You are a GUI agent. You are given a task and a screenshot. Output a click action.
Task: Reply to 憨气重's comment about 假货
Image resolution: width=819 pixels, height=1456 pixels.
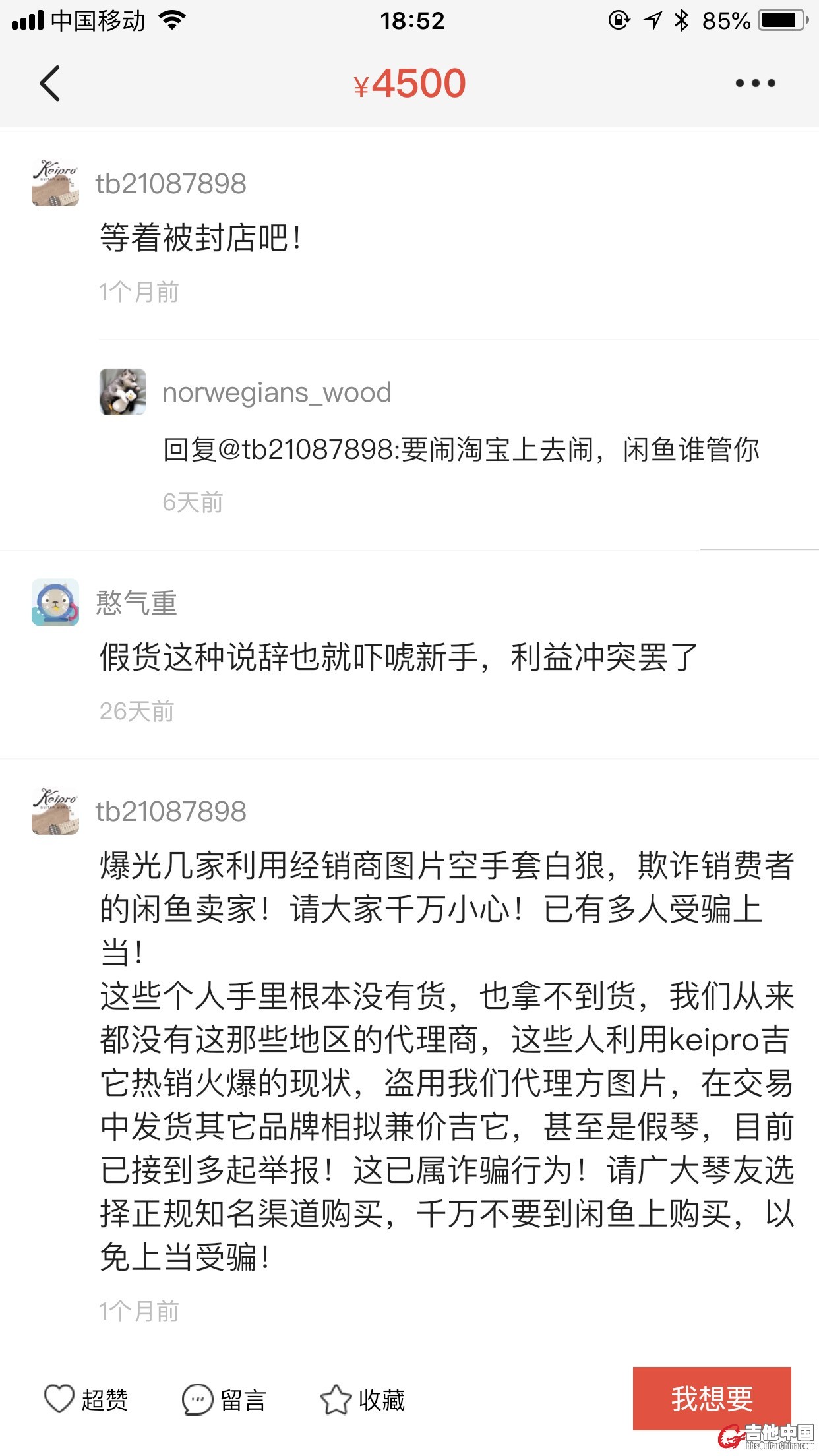pos(399,657)
